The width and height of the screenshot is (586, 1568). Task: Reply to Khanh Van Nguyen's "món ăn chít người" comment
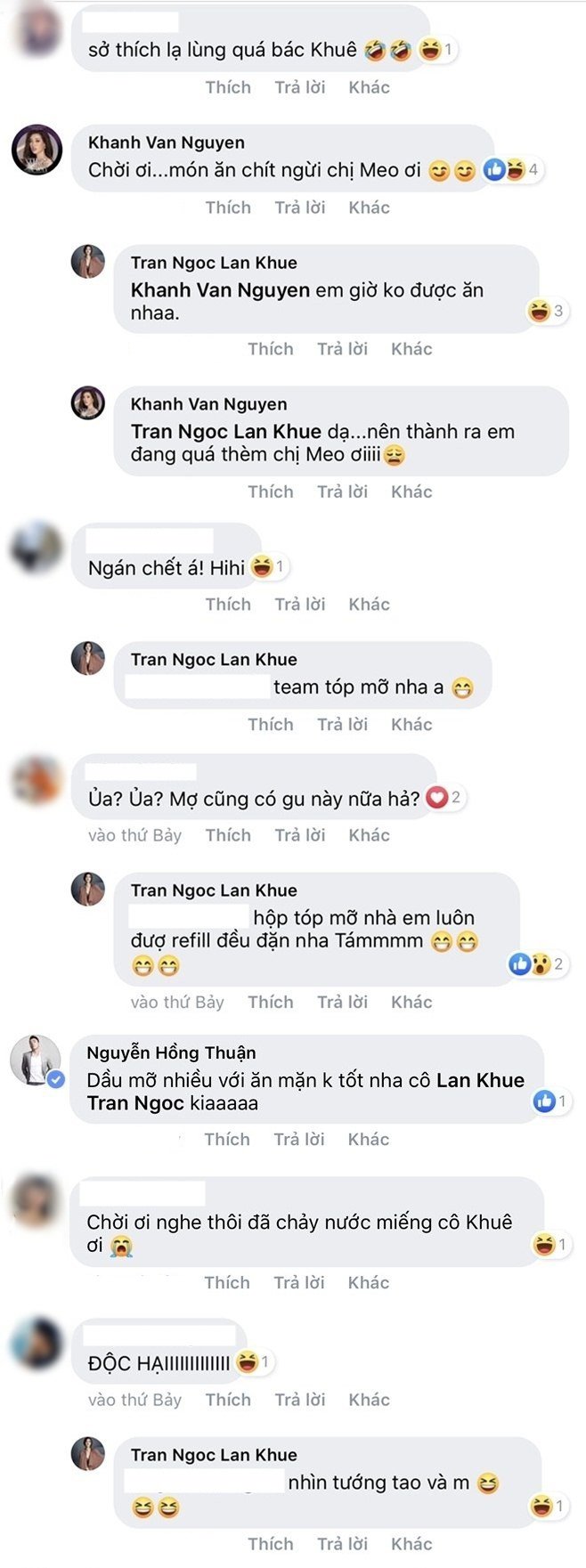tap(299, 207)
